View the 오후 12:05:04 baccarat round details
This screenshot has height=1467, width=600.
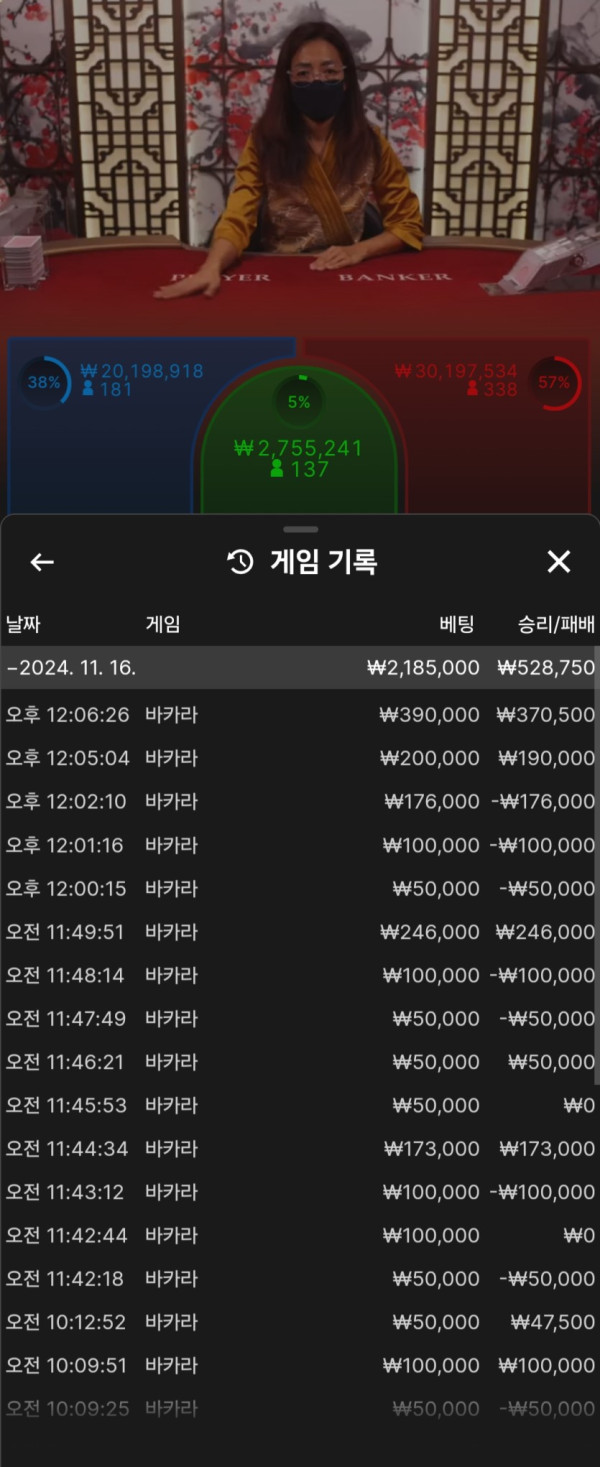[300, 758]
